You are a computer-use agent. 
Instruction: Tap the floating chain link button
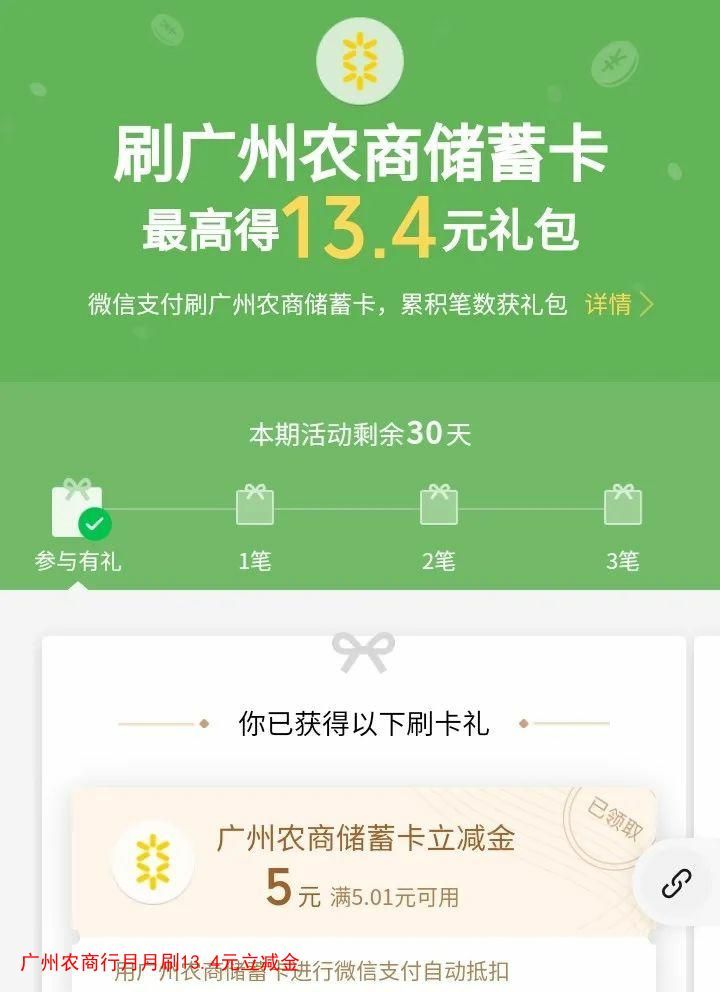(x=677, y=883)
